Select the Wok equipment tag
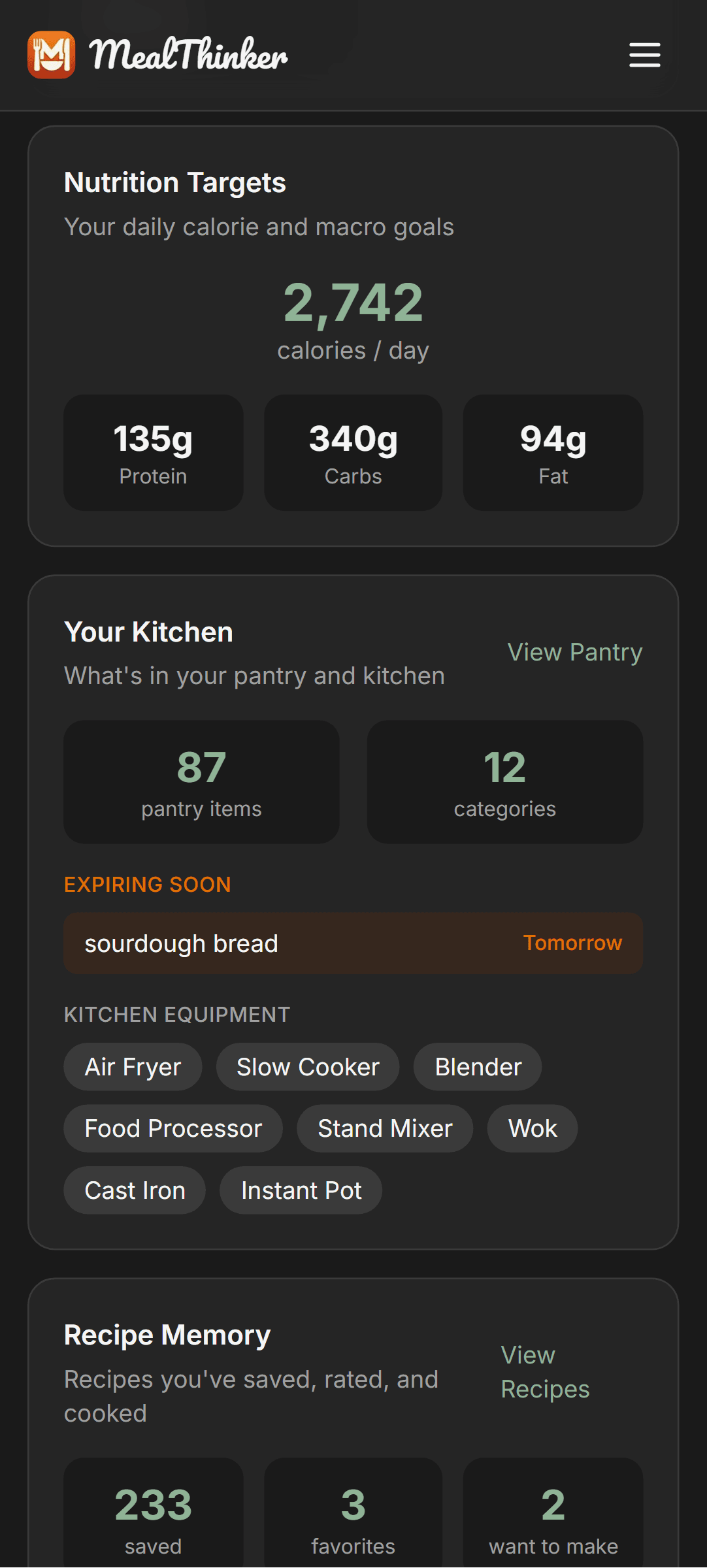707x1568 pixels. click(531, 1128)
